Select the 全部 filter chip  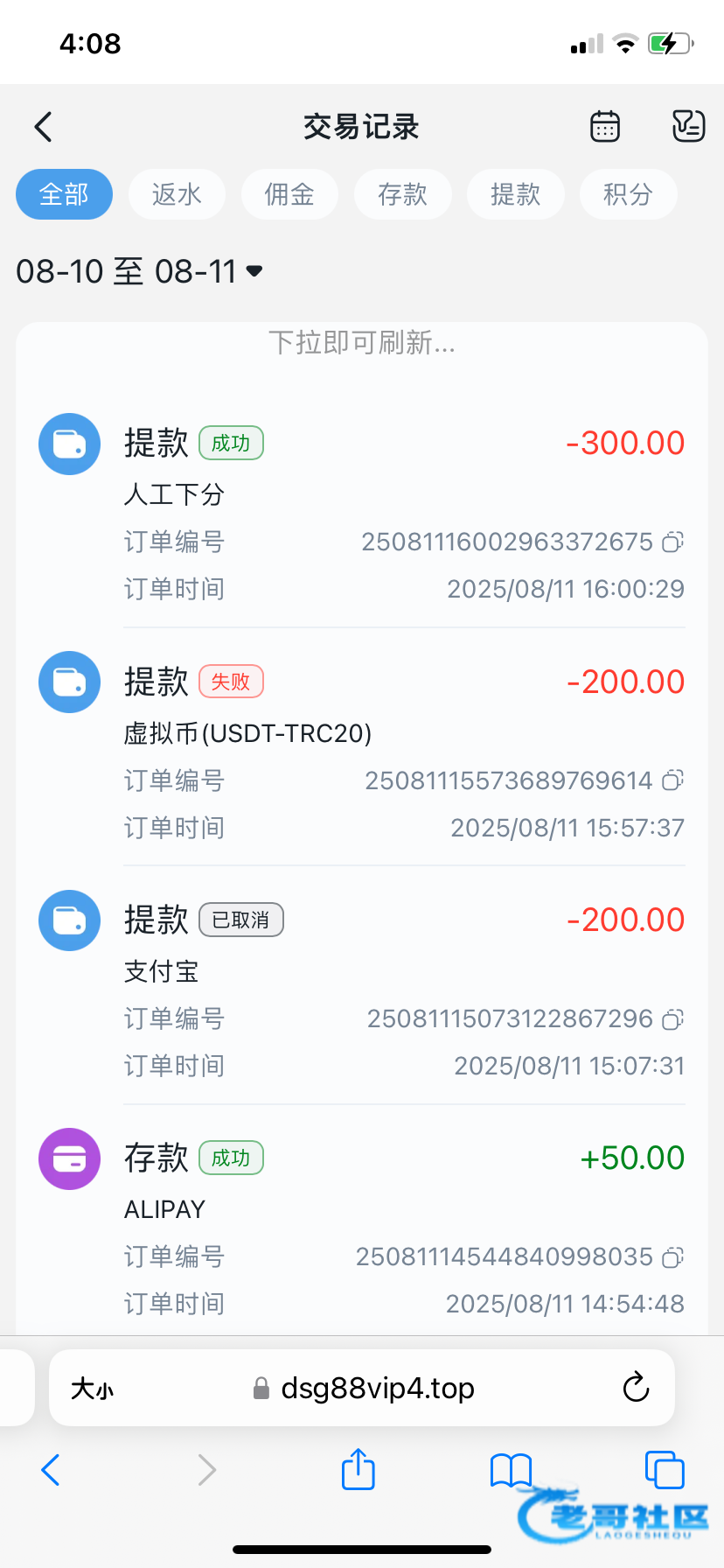pos(64,194)
